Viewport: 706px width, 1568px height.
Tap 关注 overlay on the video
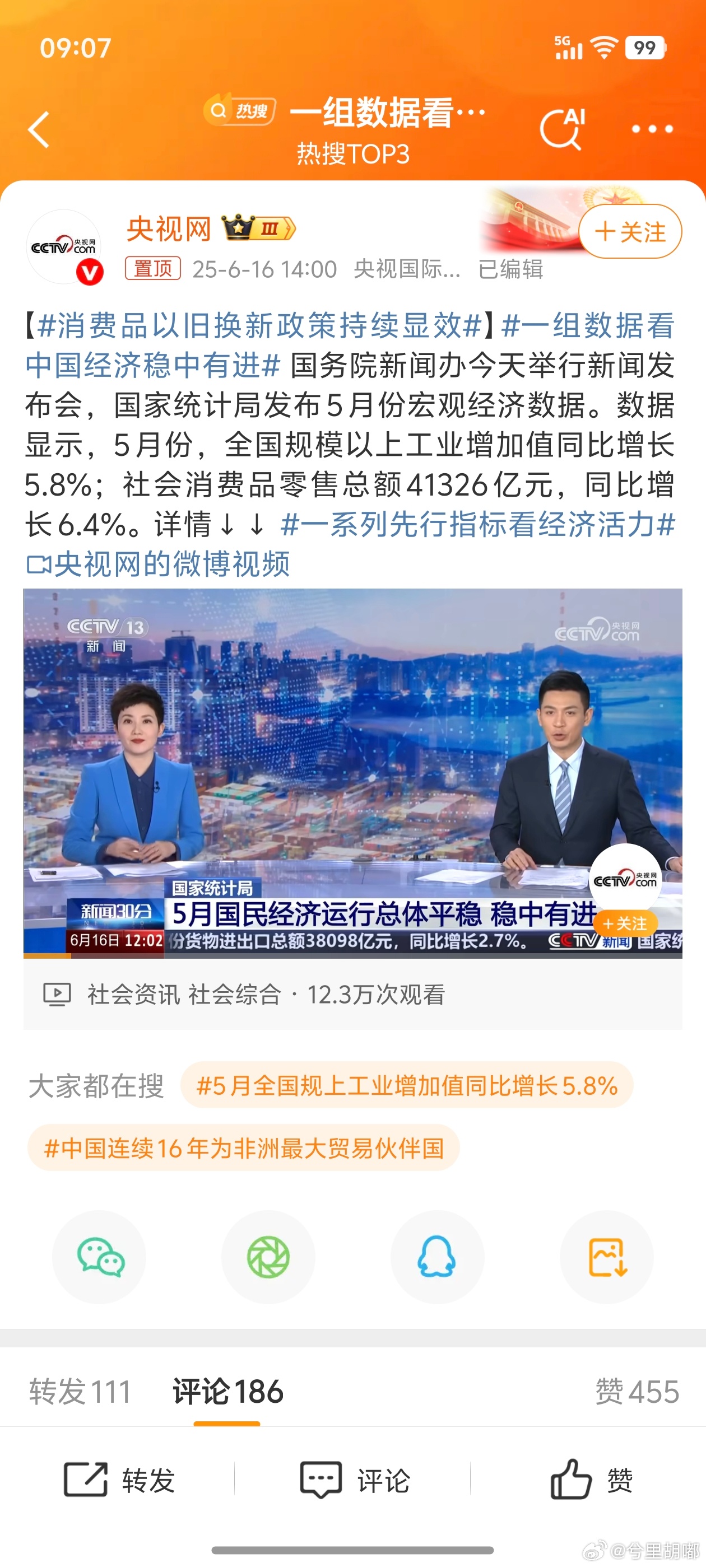(625, 923)
